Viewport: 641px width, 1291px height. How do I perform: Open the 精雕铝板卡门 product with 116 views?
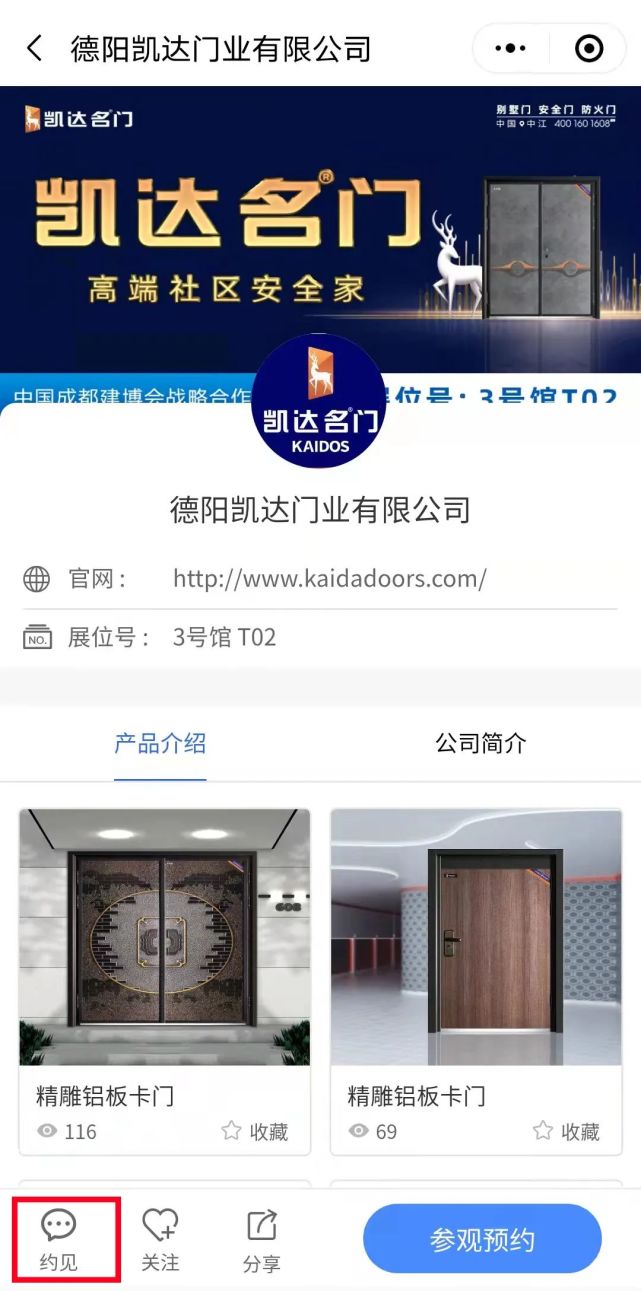tap(165, 981)
